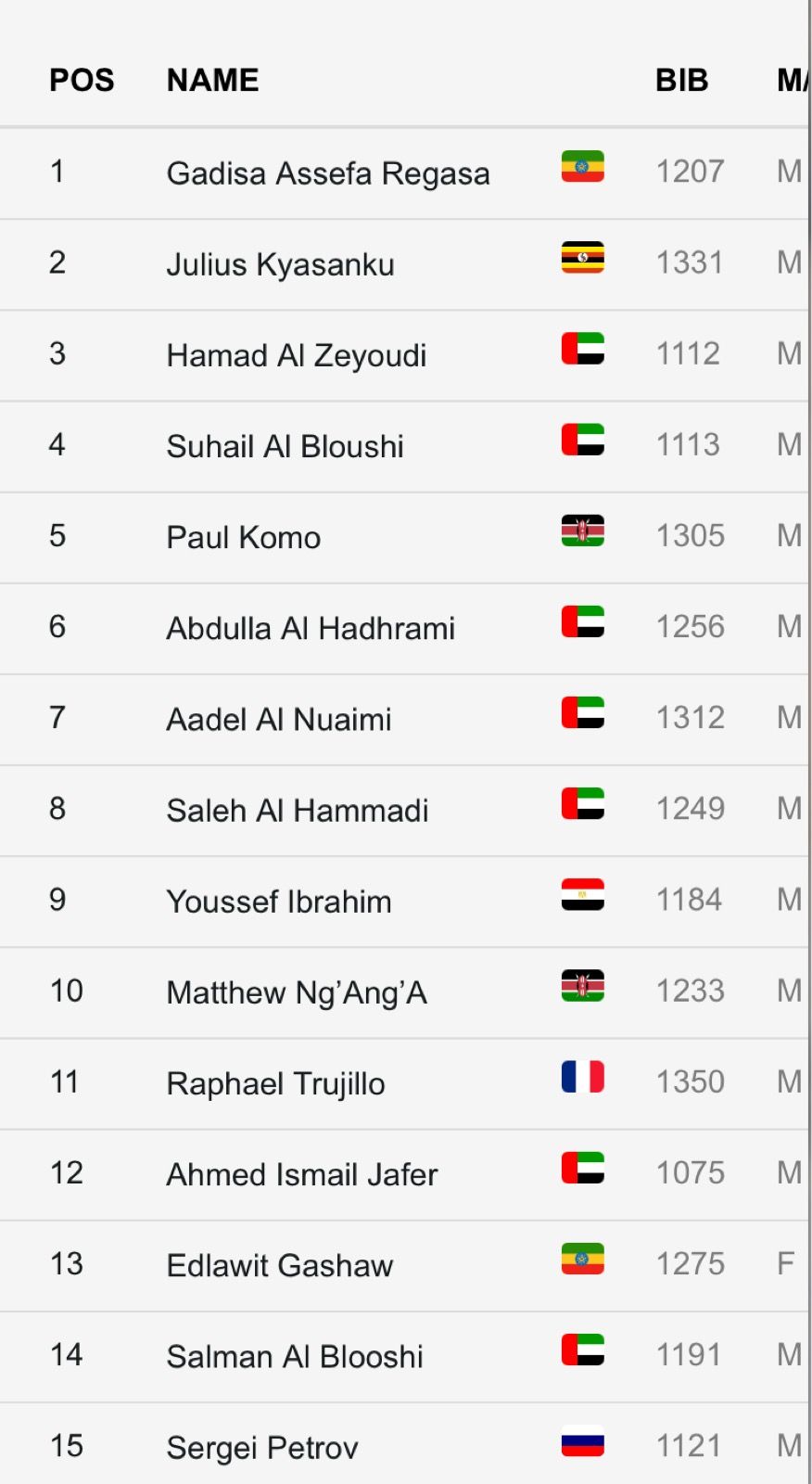View Hamad Al Zeyoudi's result
The image size is (812, 1484).
(x=296, y=355)
